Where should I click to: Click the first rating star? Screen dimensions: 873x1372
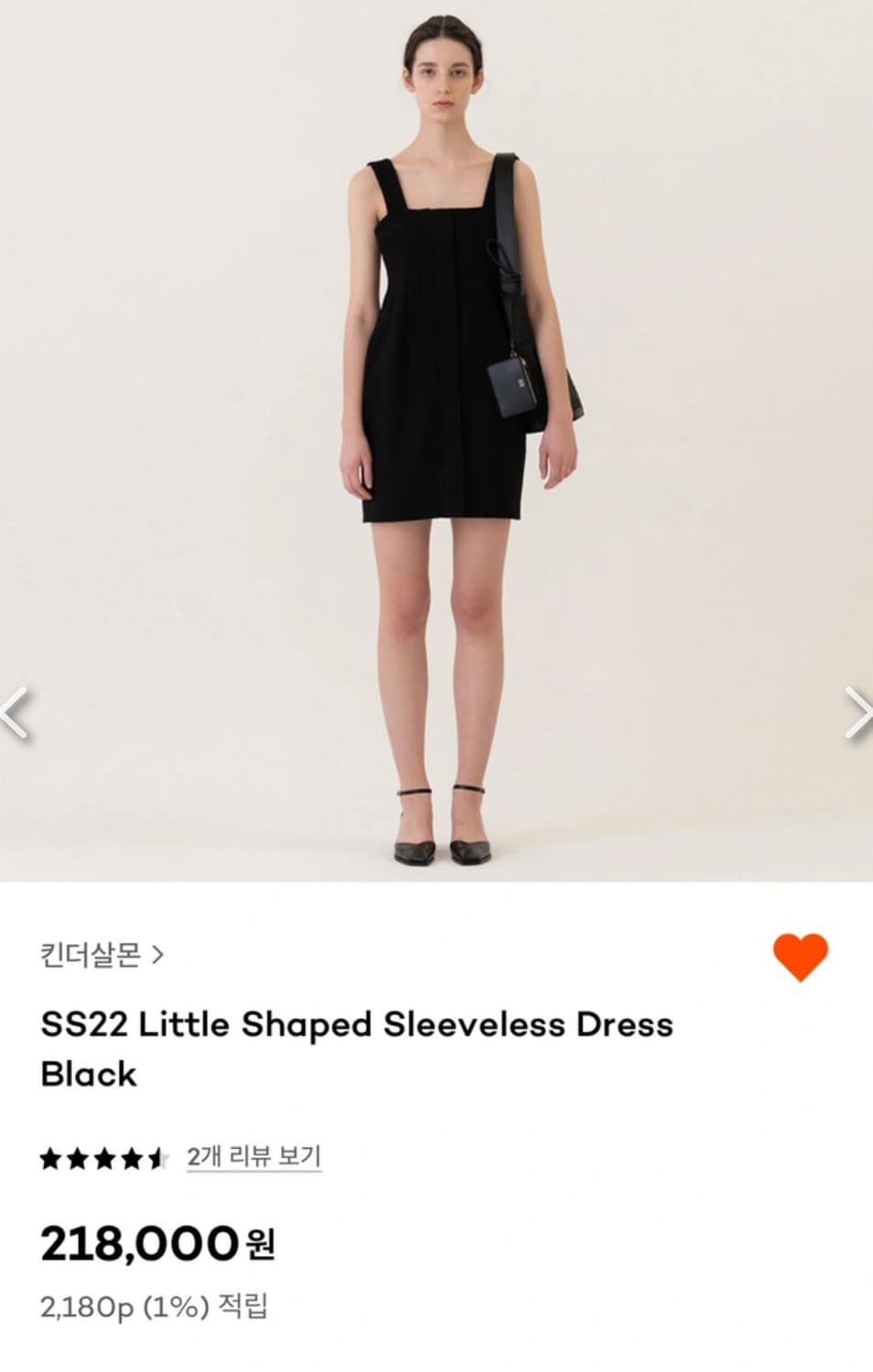click(50, 1158)
